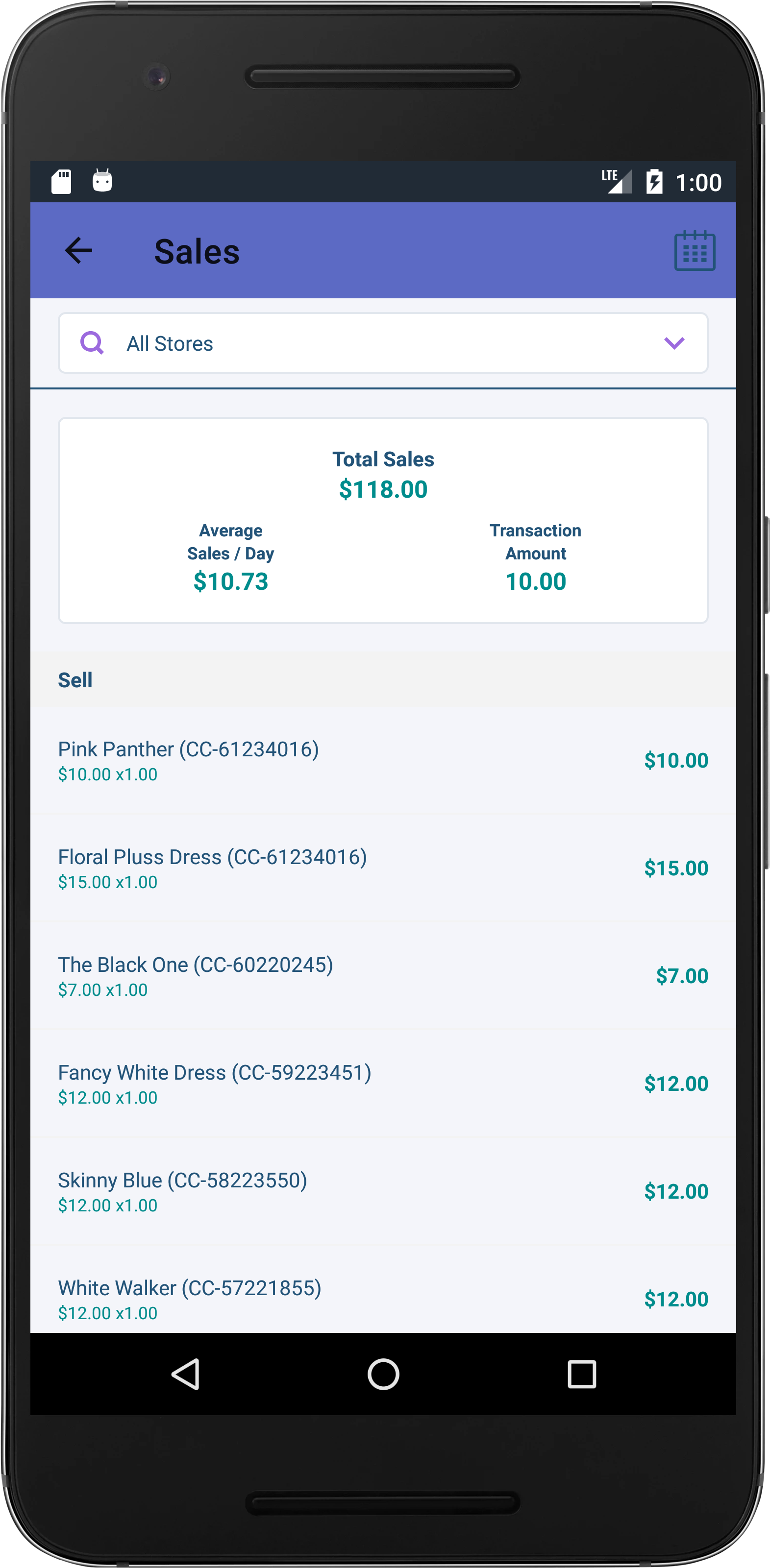Select The Black One sale entry
The height and width of the screenshot is (1568, 770).
coord(383,976)
